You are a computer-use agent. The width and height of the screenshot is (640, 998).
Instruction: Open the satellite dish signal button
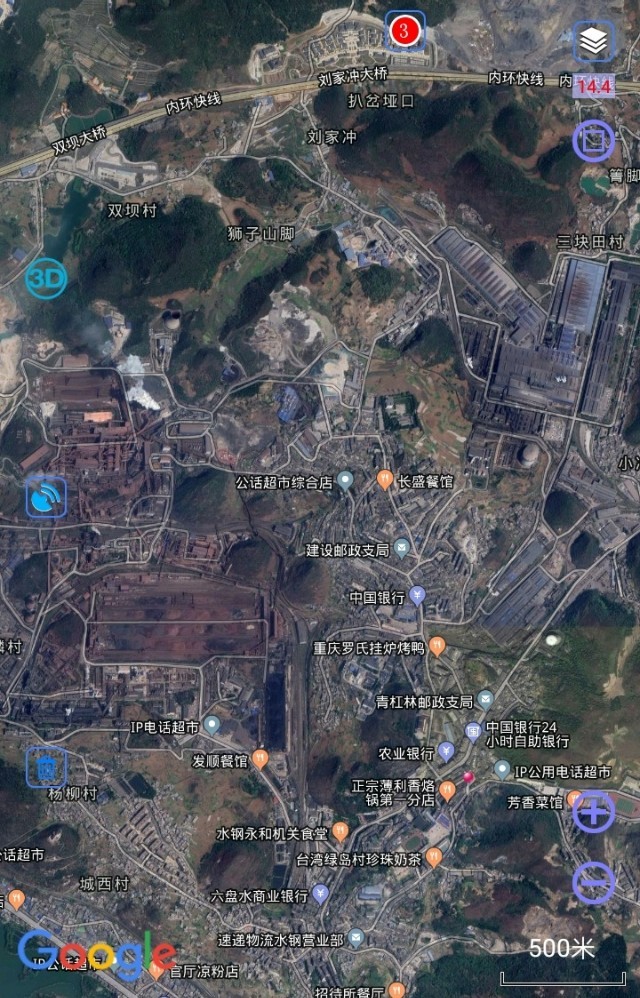pos(46,498)
